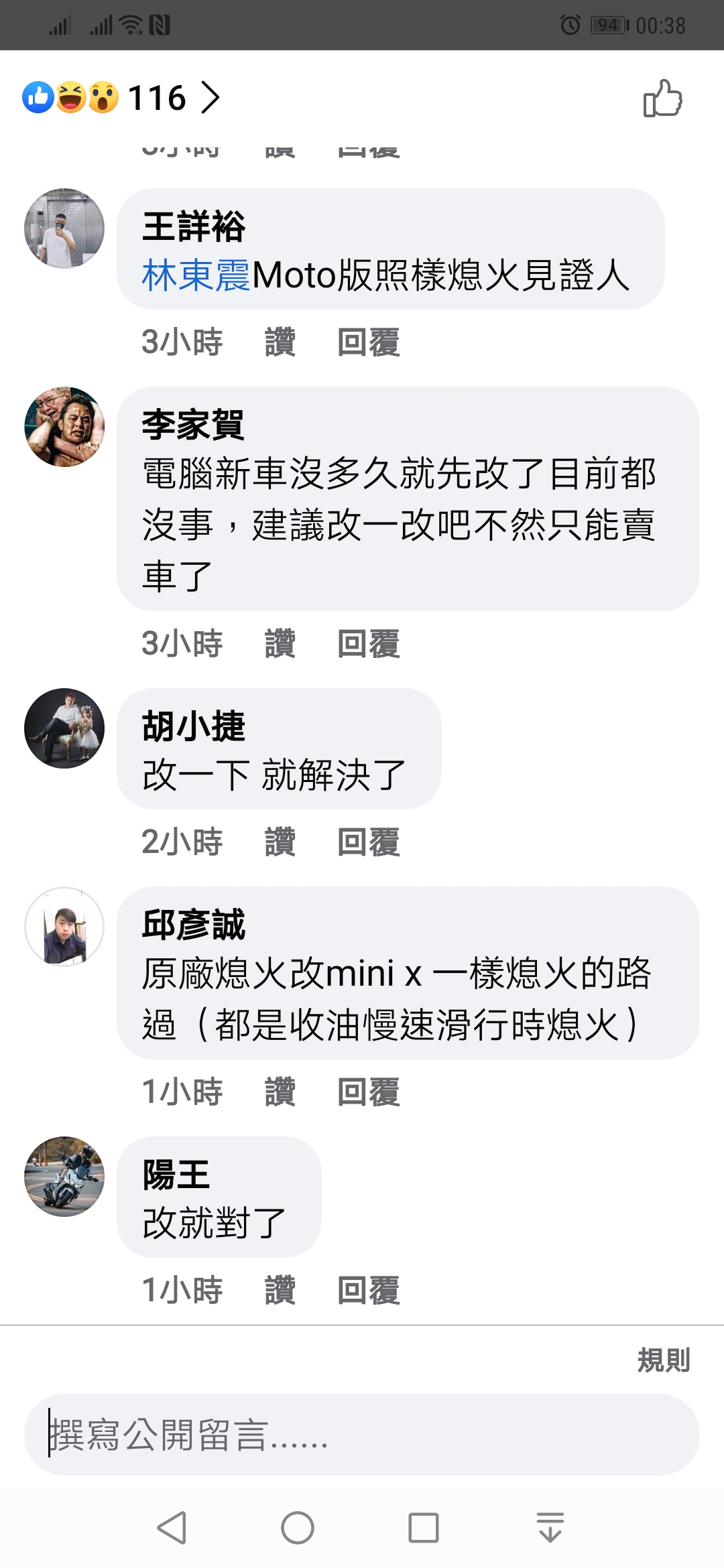Tap the write a public comment field
724x1568 pixels.
(x=362, y=1435)
